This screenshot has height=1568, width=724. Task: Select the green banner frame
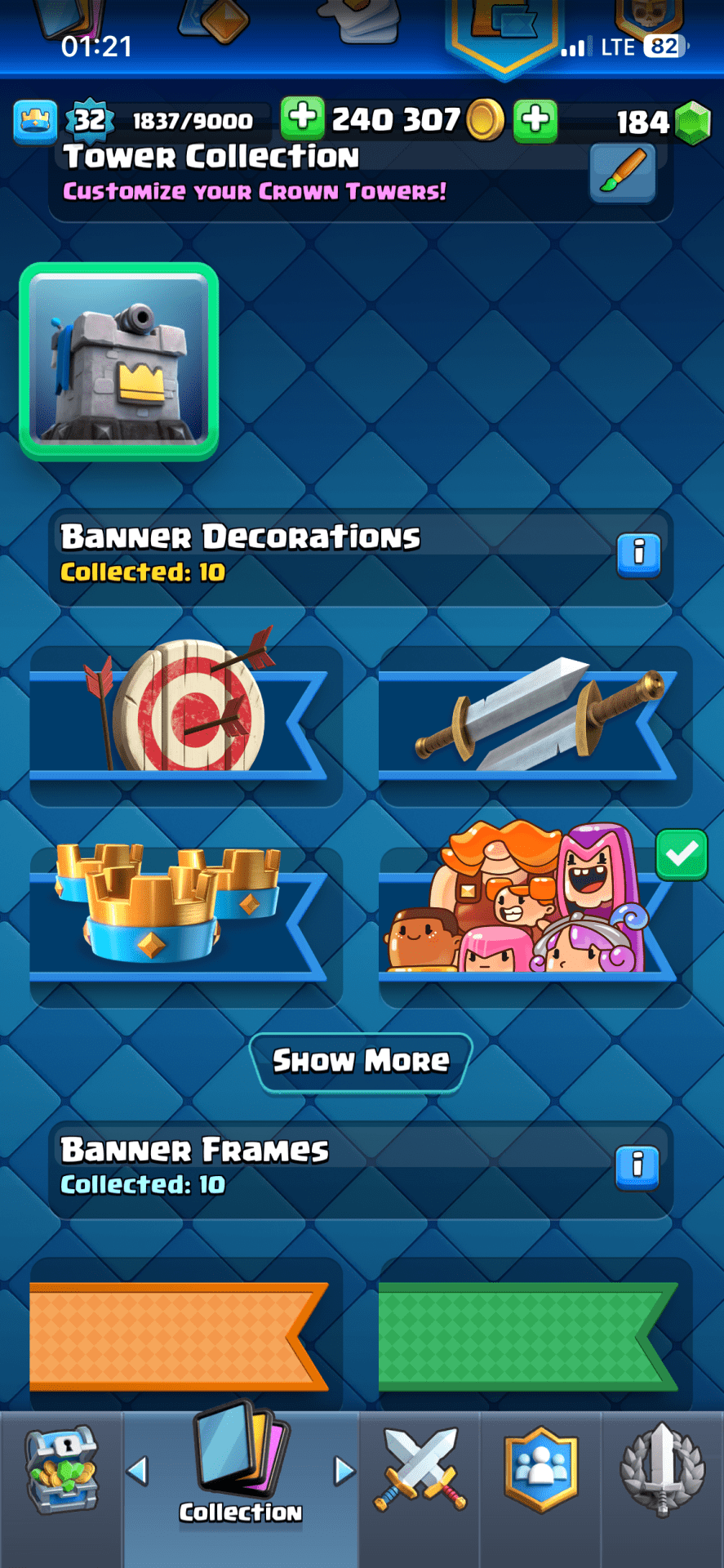(535, 1336)
